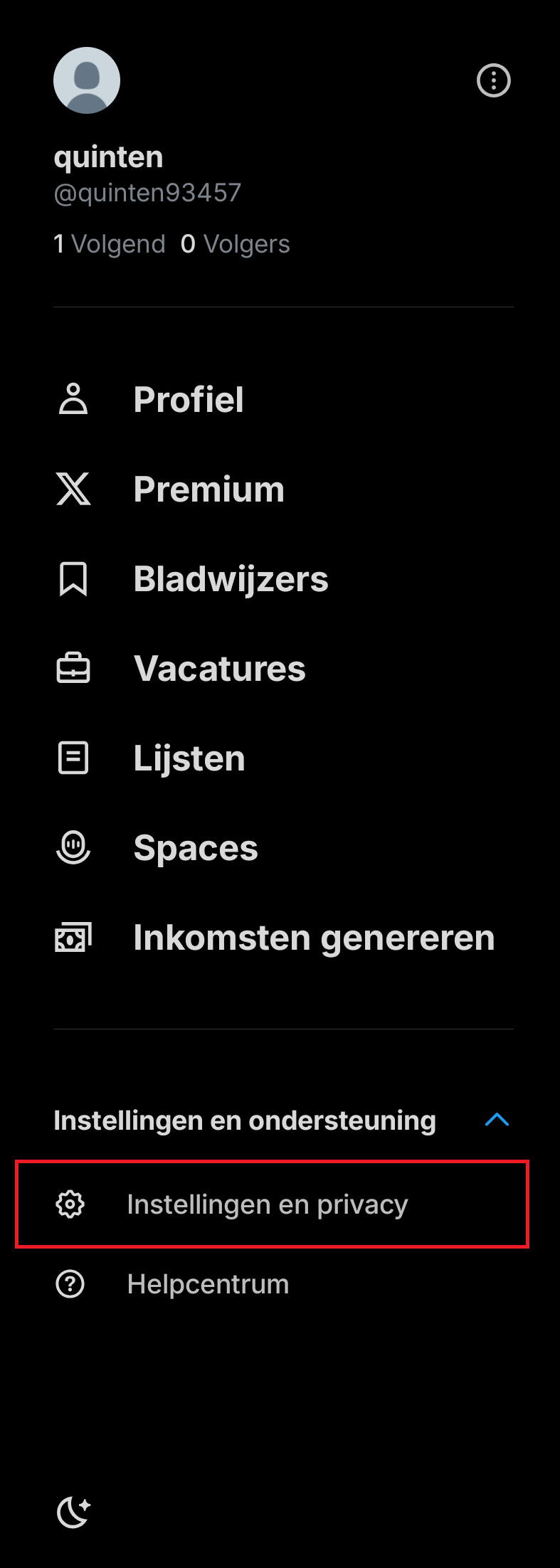The height and width of the screenshot is (1568, 560).
Task: Click the username @quinten93457
Action: point(147,192)
